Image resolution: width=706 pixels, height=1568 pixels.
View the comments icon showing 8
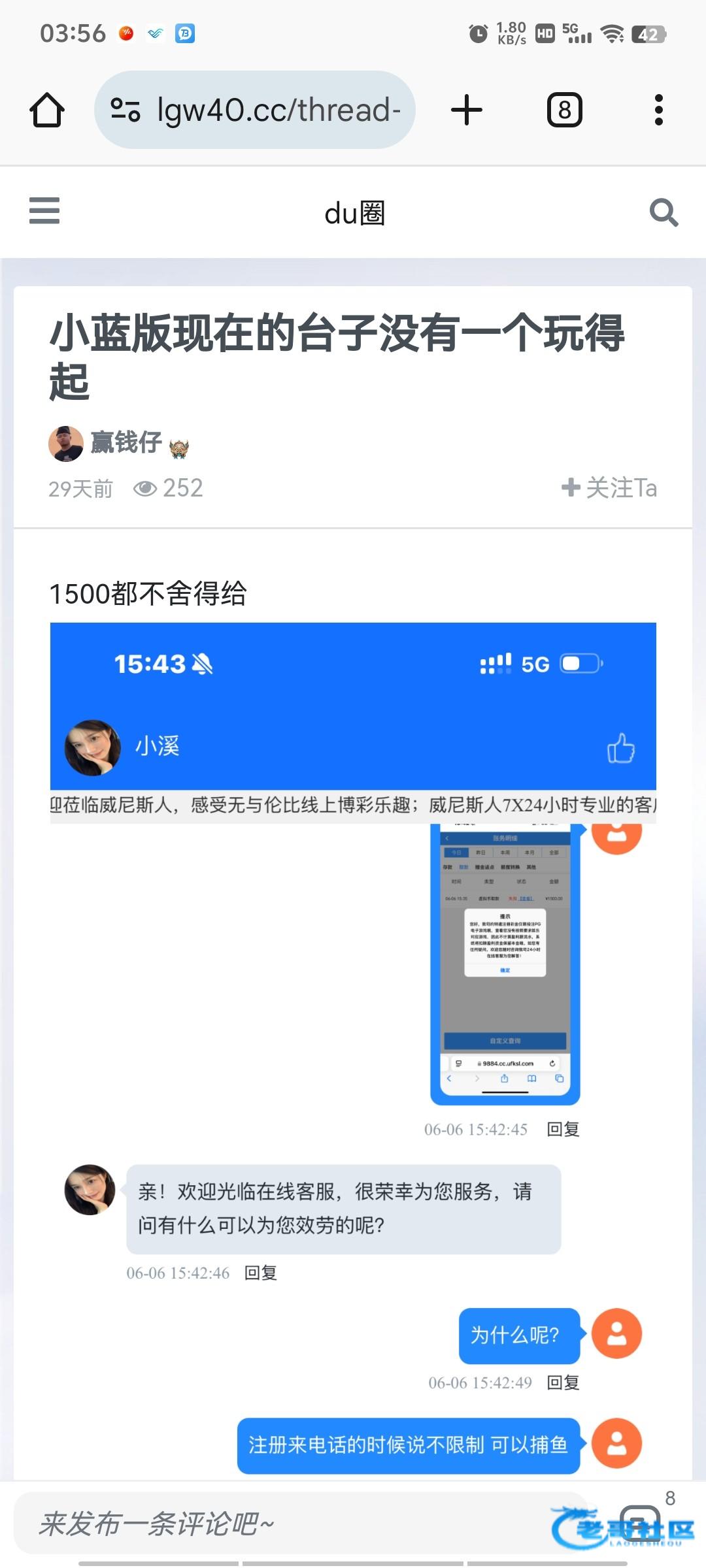pyautogui.click(x=641, y=1521)
